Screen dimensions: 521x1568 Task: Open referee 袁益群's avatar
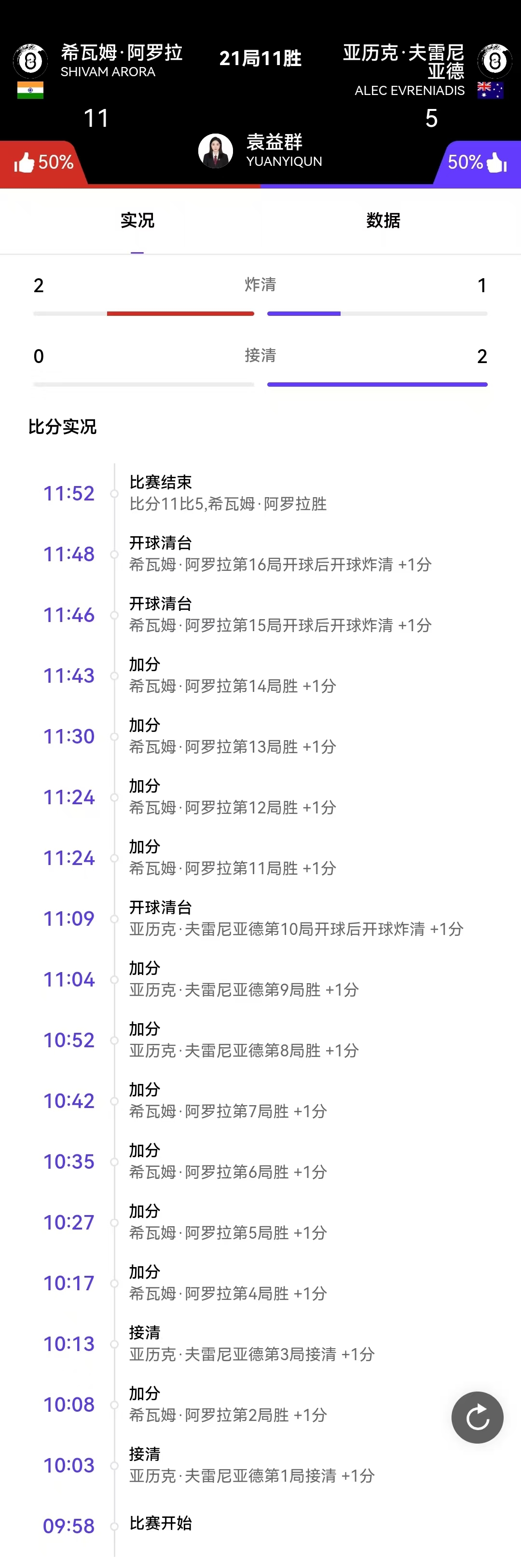click(x=216, y=151)
